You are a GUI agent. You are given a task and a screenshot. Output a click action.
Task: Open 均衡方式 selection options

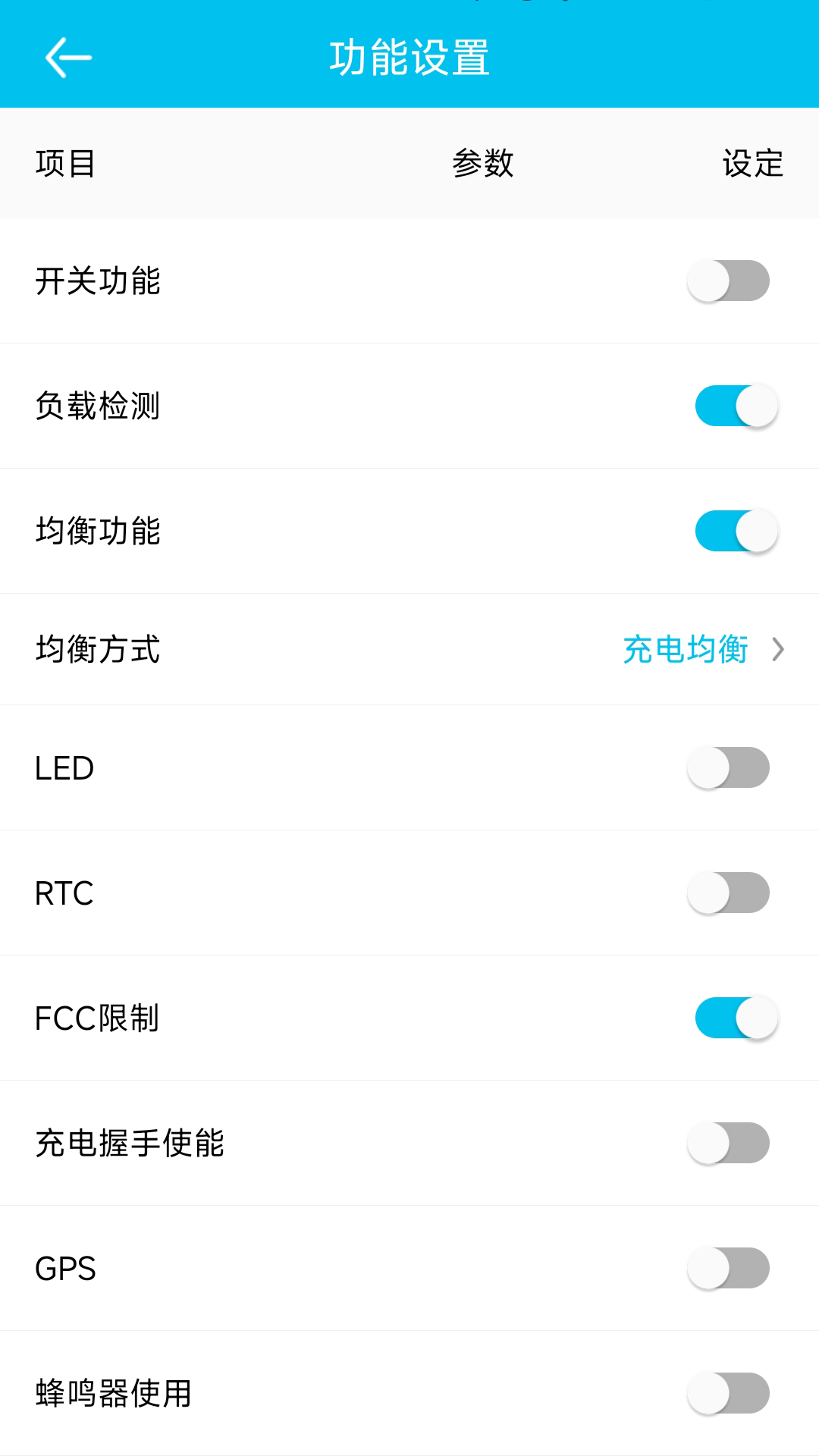point(701,650)
